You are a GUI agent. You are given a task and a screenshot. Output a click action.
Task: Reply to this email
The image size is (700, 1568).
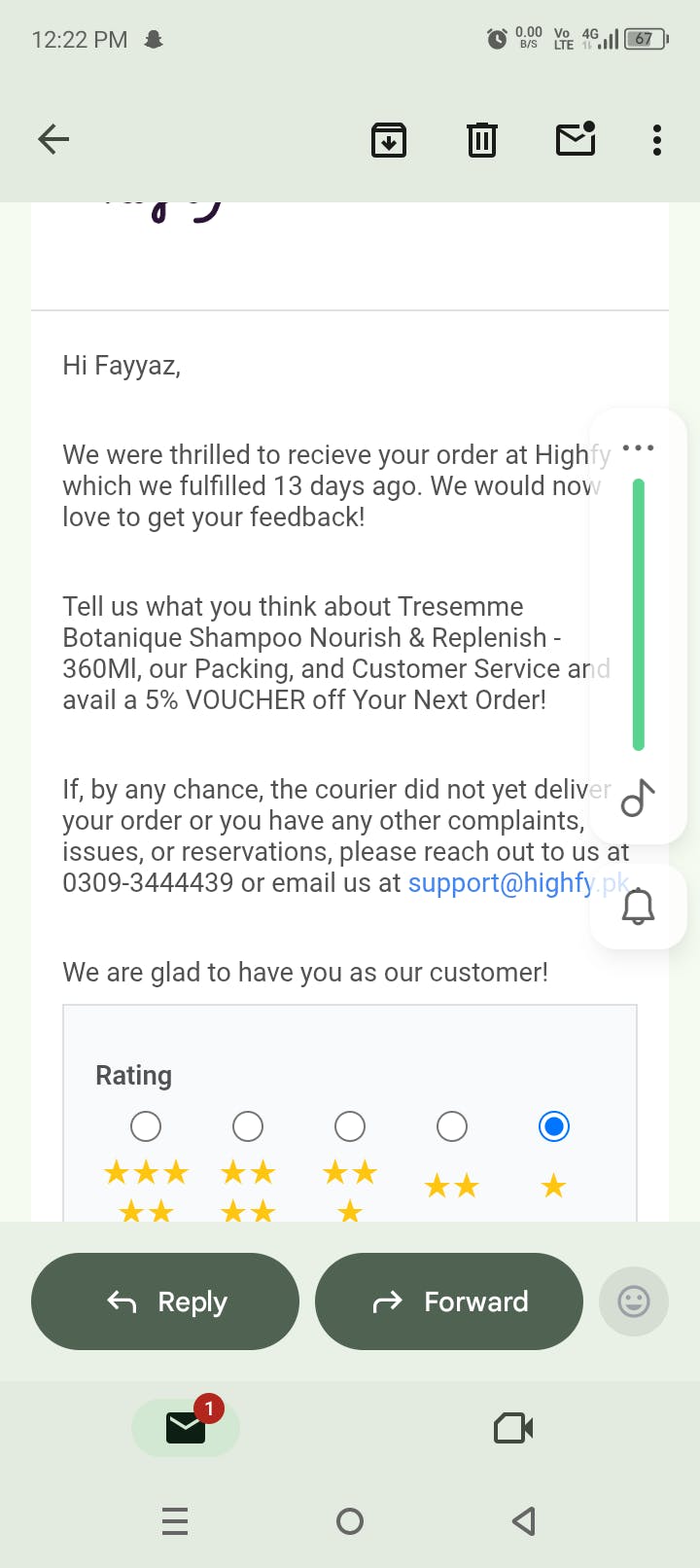coord(165,1301)
